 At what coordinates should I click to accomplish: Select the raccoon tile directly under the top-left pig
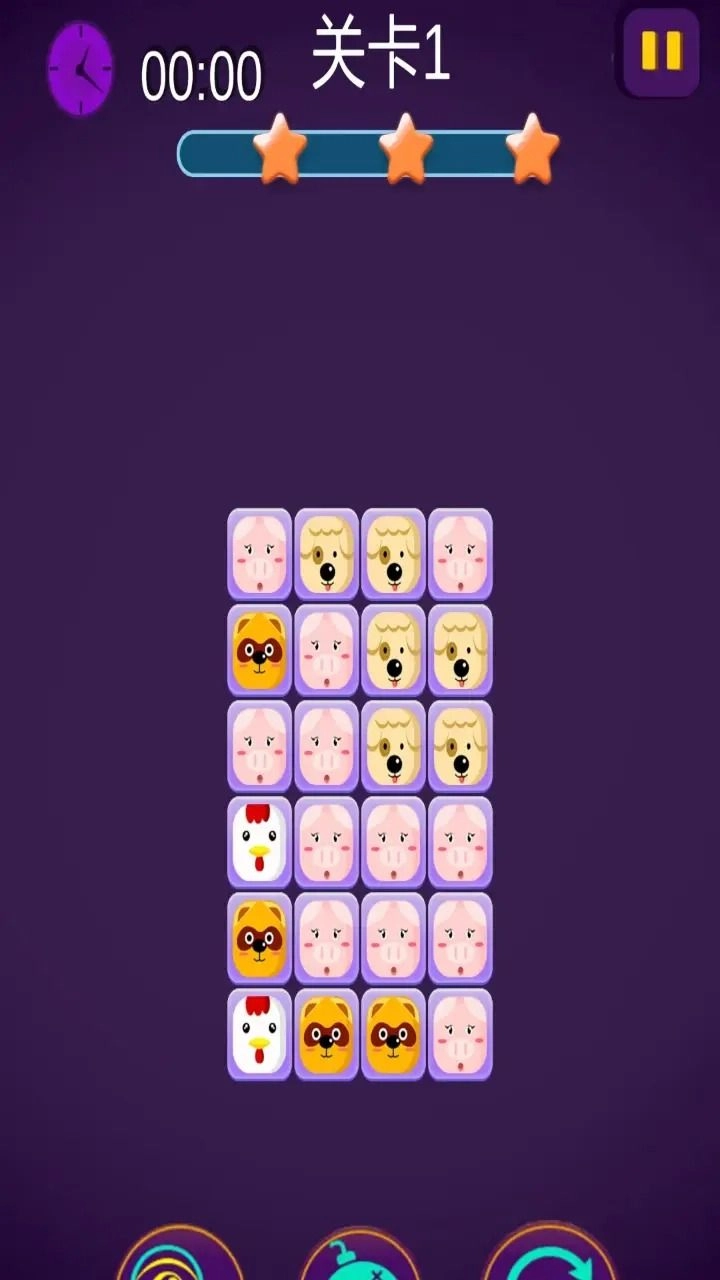pos(260,650)
